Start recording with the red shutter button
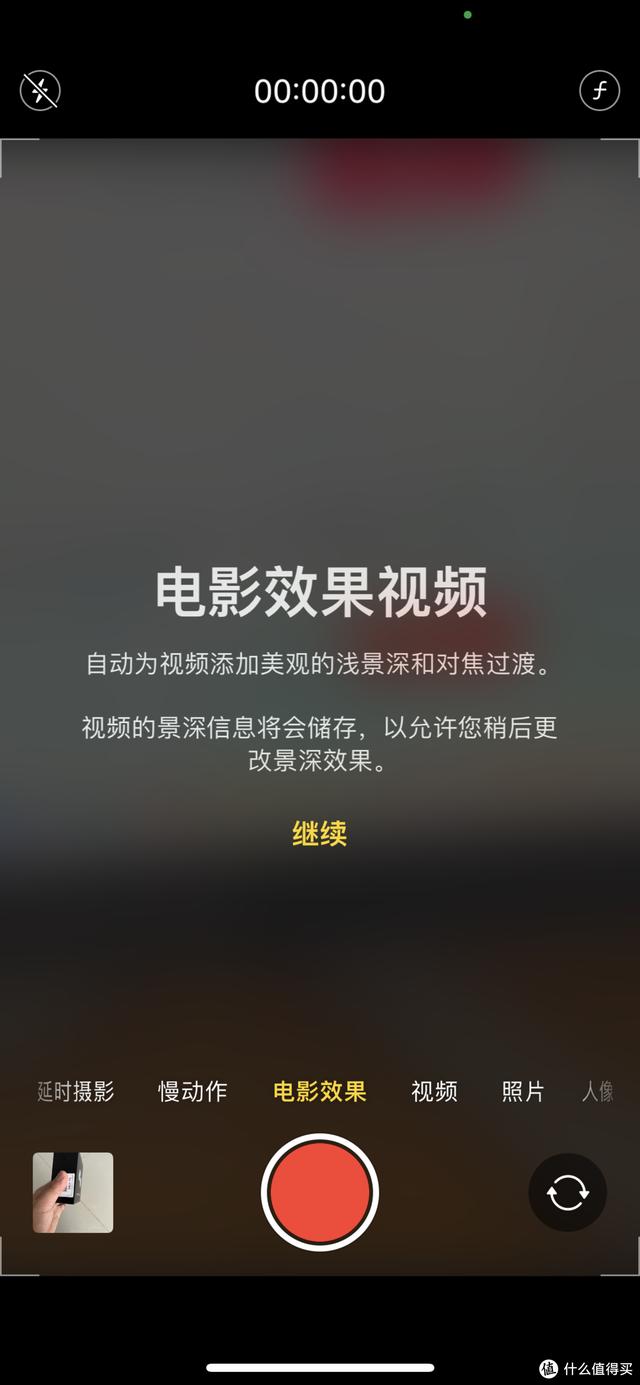This screenshot has height=1385, width=640. [319, 1192]
